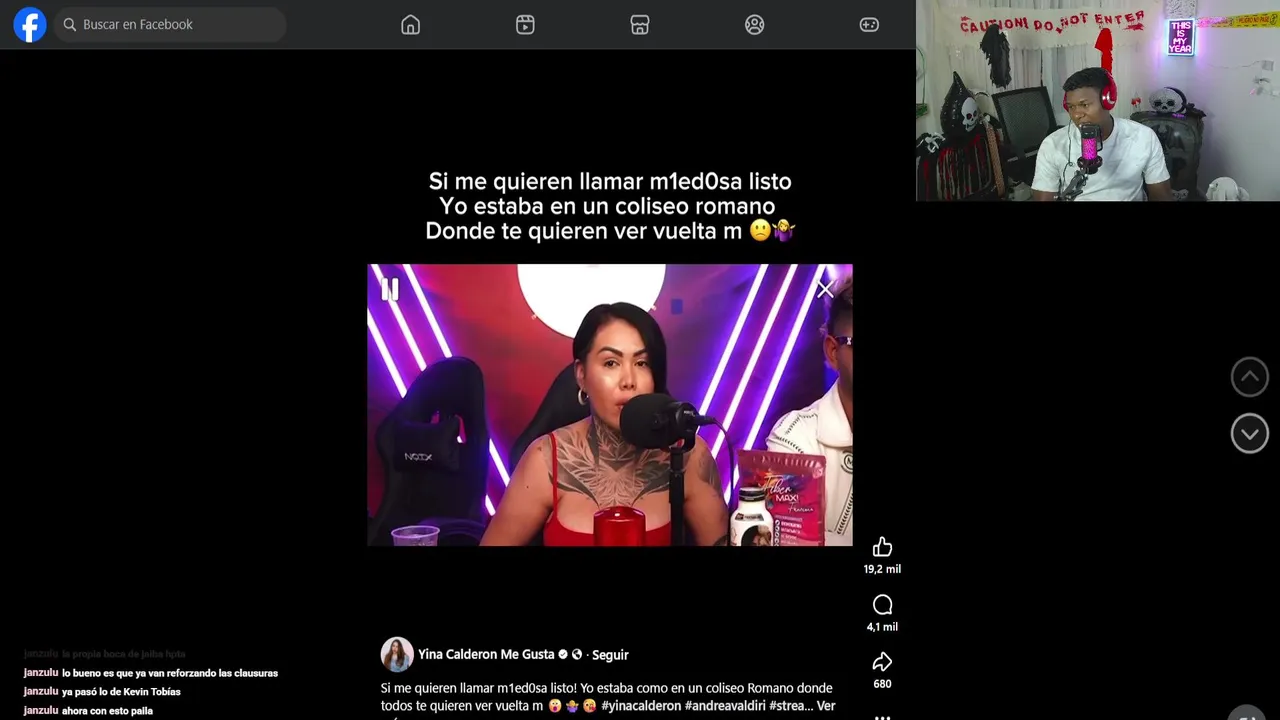This screenshot has height=720, width=1280.
Task: Follow Yina Calderon Me Gusta with Seguir
Action: point(610,655)
